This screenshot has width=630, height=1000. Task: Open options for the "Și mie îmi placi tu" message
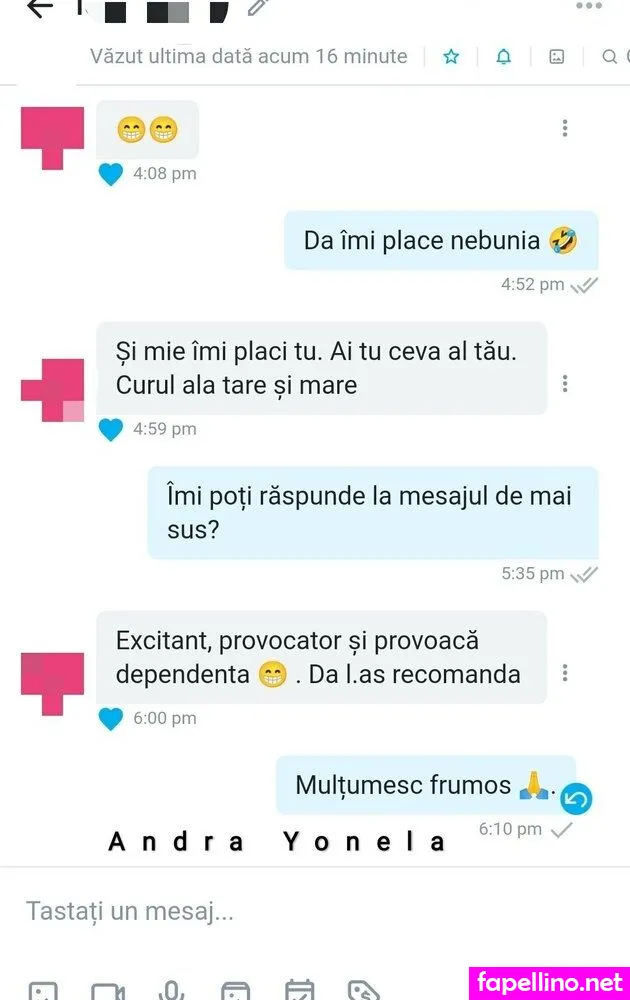pyautogui.click(x=565, y=384)
